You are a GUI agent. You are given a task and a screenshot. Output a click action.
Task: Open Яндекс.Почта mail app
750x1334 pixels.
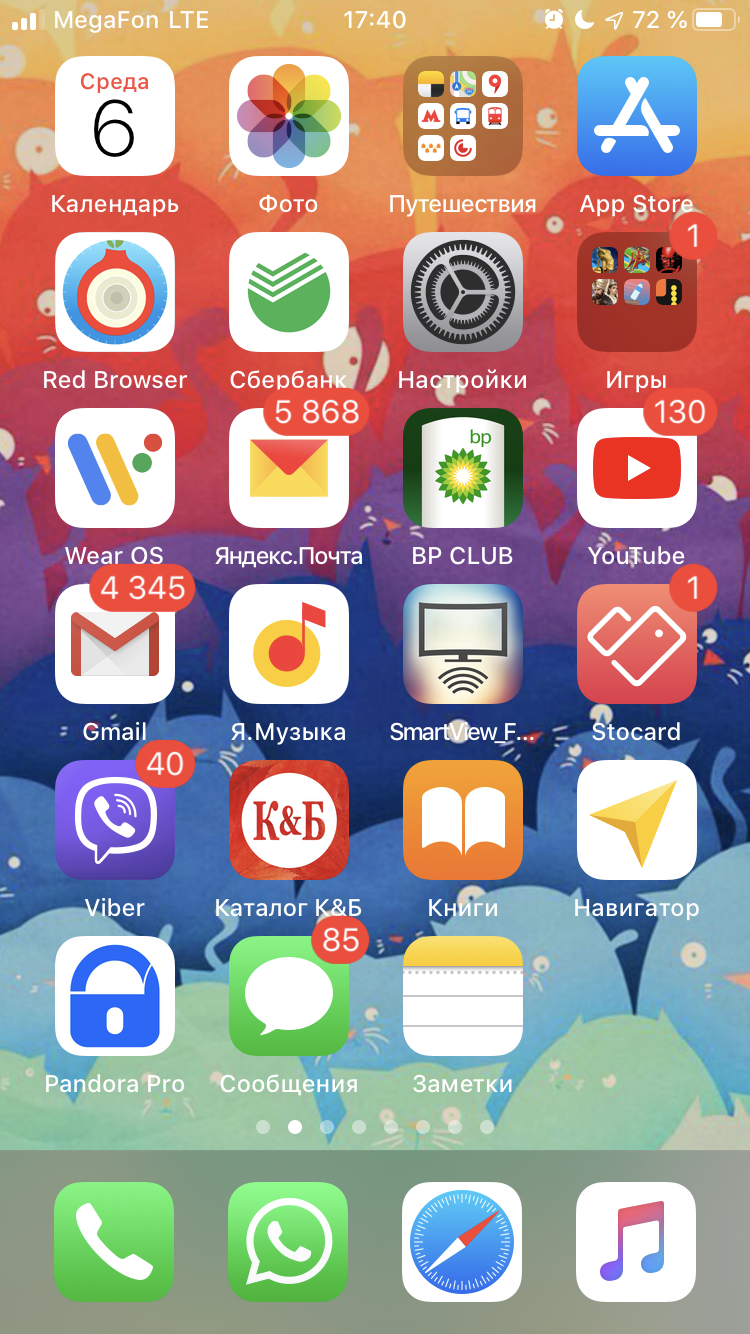(289, 468)
